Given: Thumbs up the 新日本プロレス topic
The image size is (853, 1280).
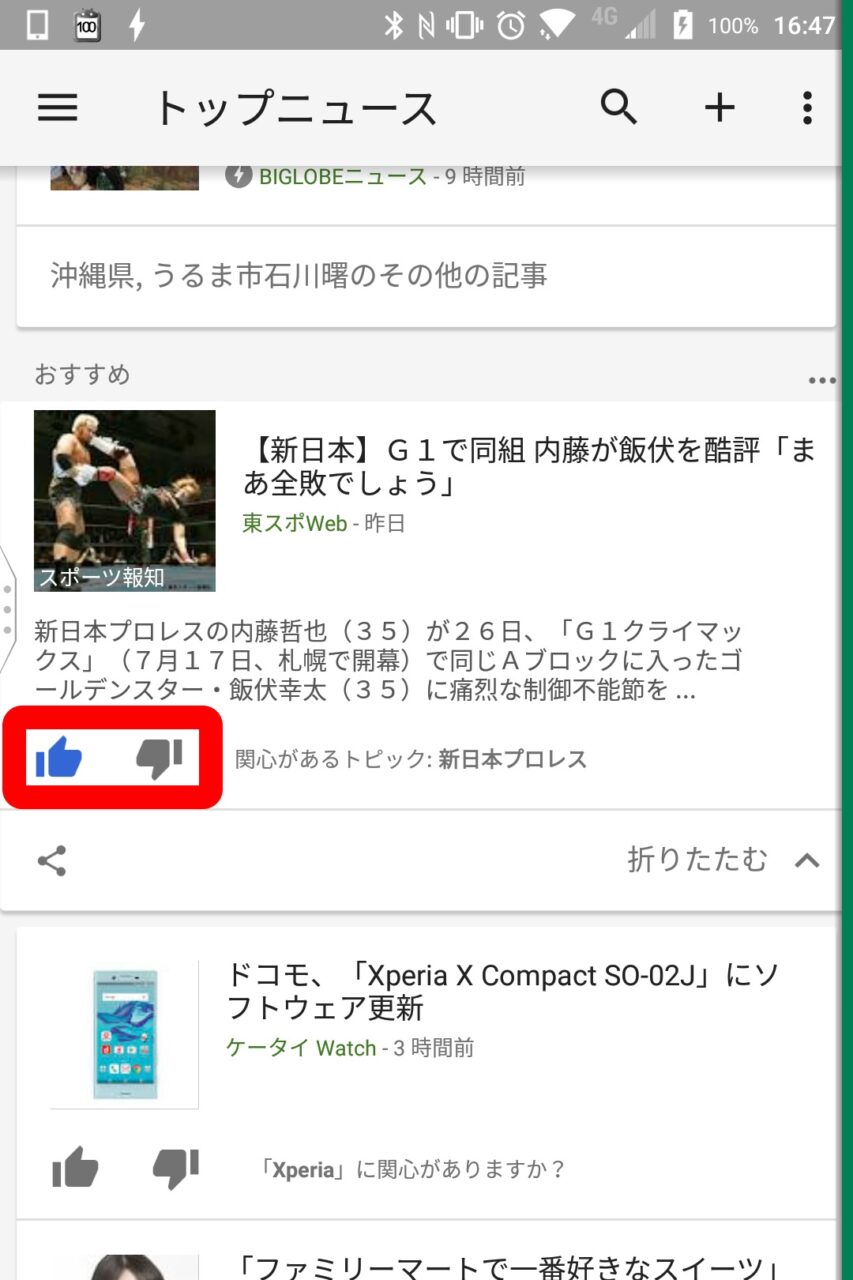Looking at the screenshot, I should tap(59, 758).
